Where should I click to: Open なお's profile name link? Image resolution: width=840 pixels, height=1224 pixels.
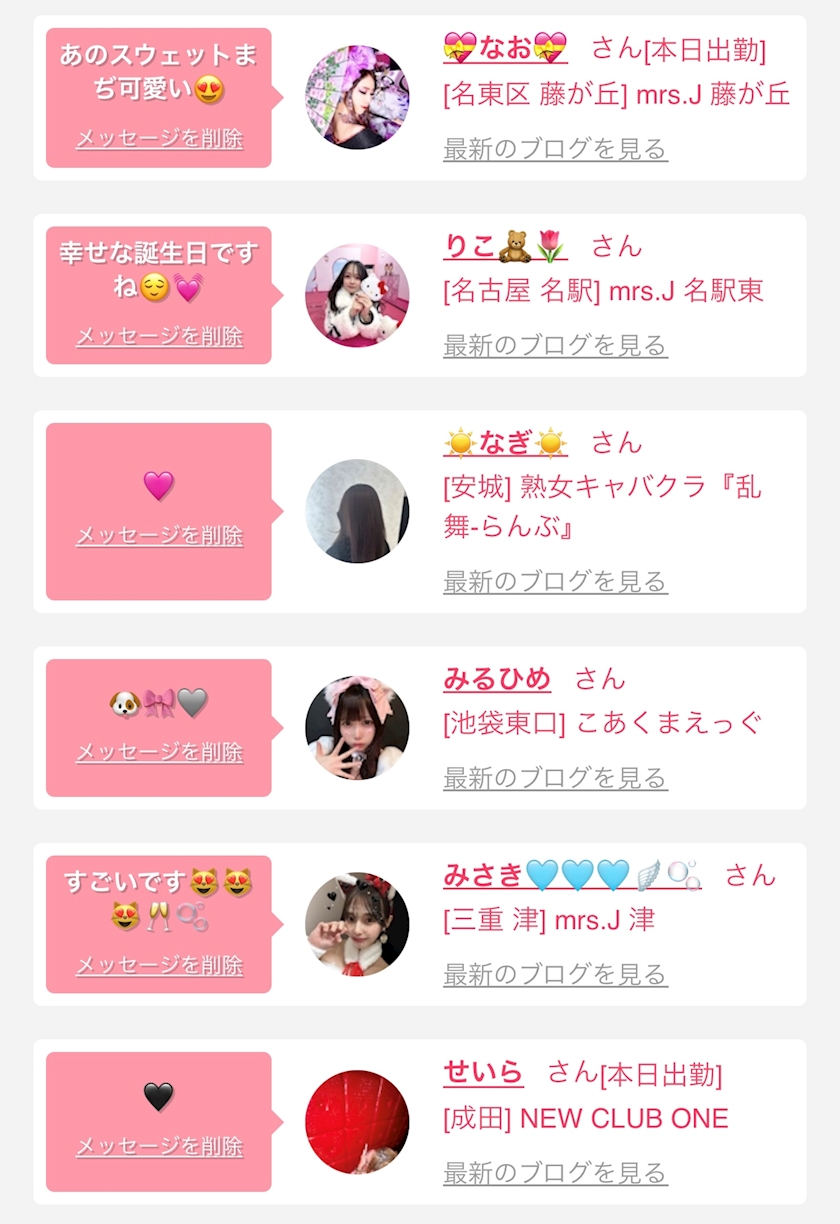point(505,47)
